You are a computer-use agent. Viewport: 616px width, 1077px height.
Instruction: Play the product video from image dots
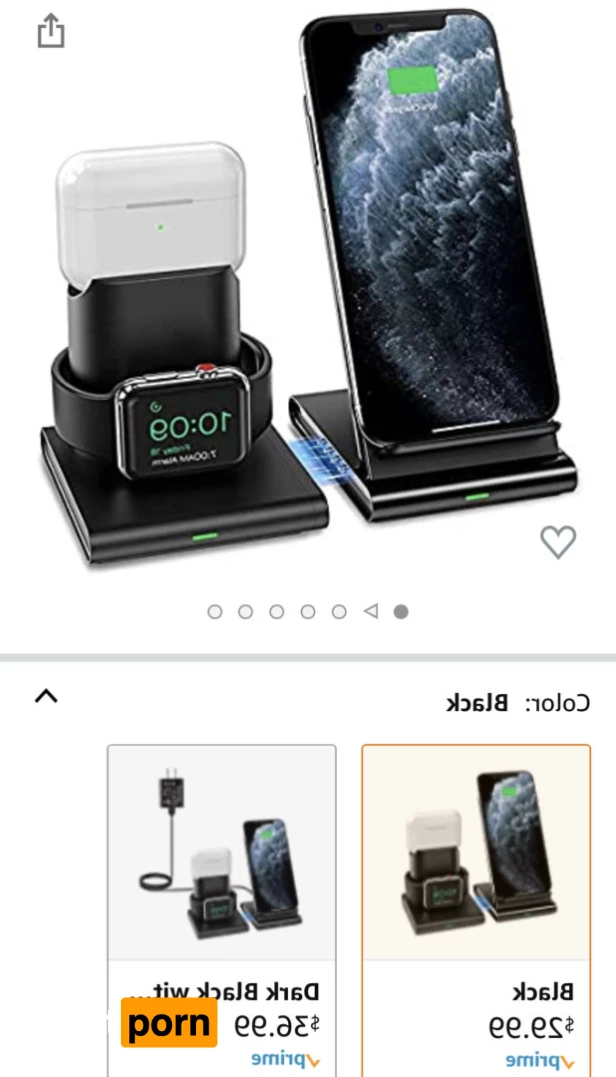(x=371, y=611)
